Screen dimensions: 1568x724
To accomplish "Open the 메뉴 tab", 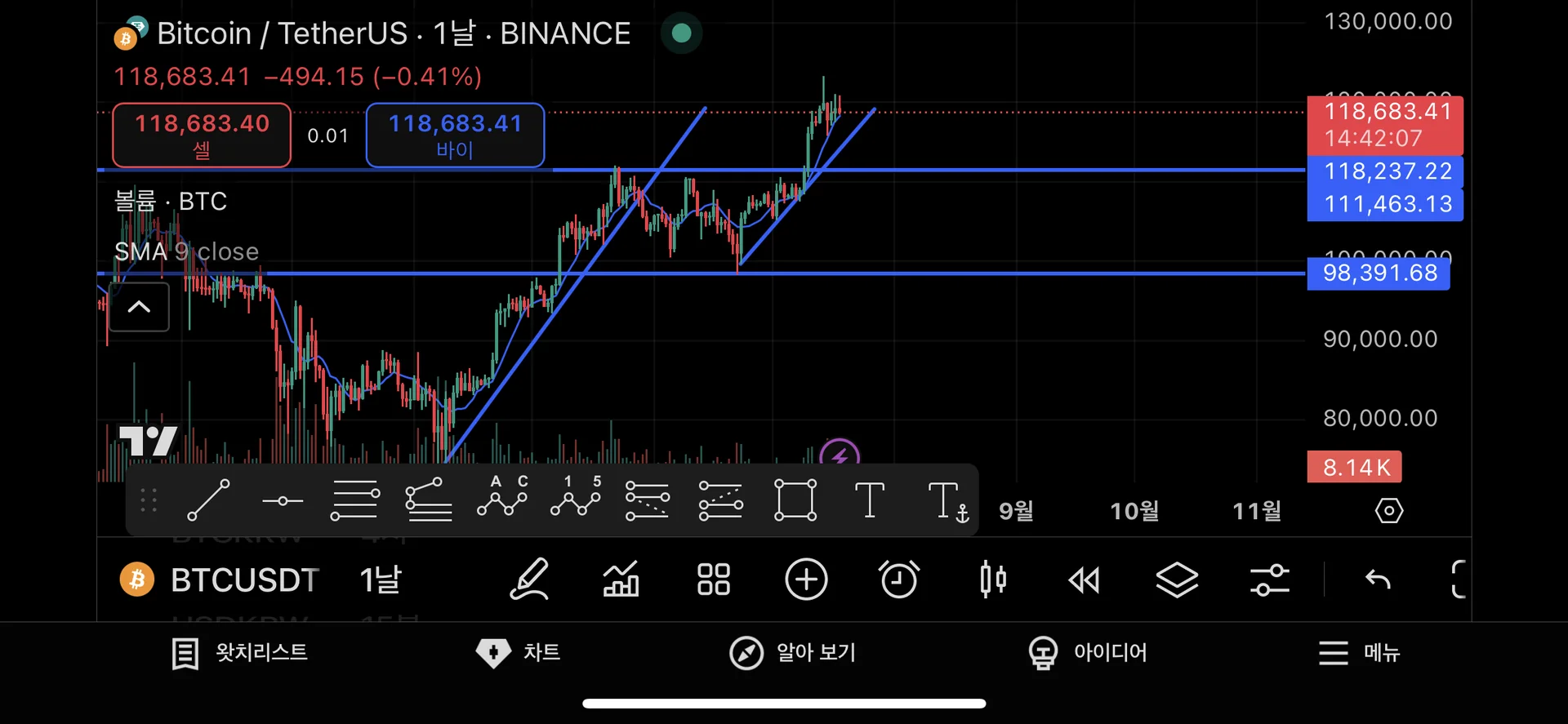I will (1359, 653).
